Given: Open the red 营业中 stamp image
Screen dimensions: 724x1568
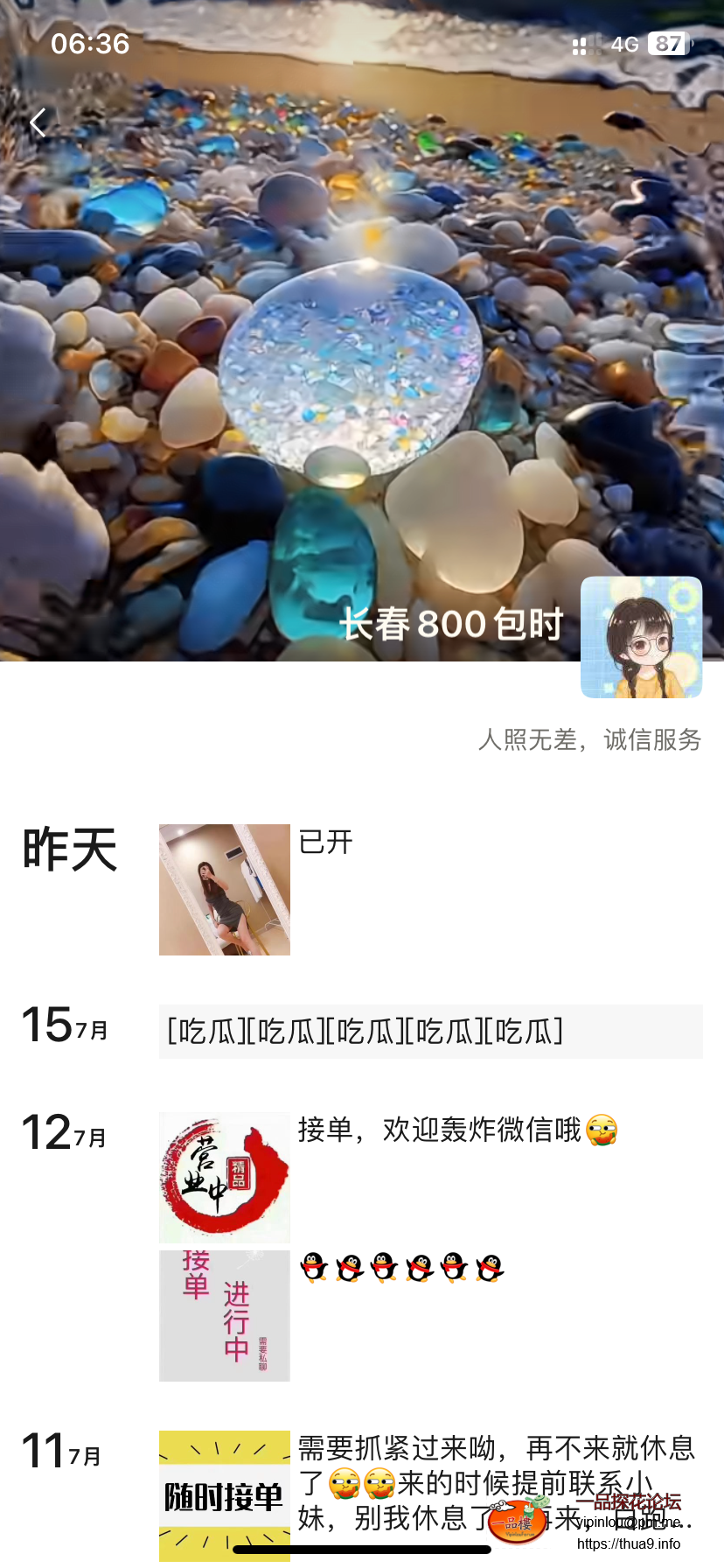Looking at the screenshot, I should coord(224,1176).
